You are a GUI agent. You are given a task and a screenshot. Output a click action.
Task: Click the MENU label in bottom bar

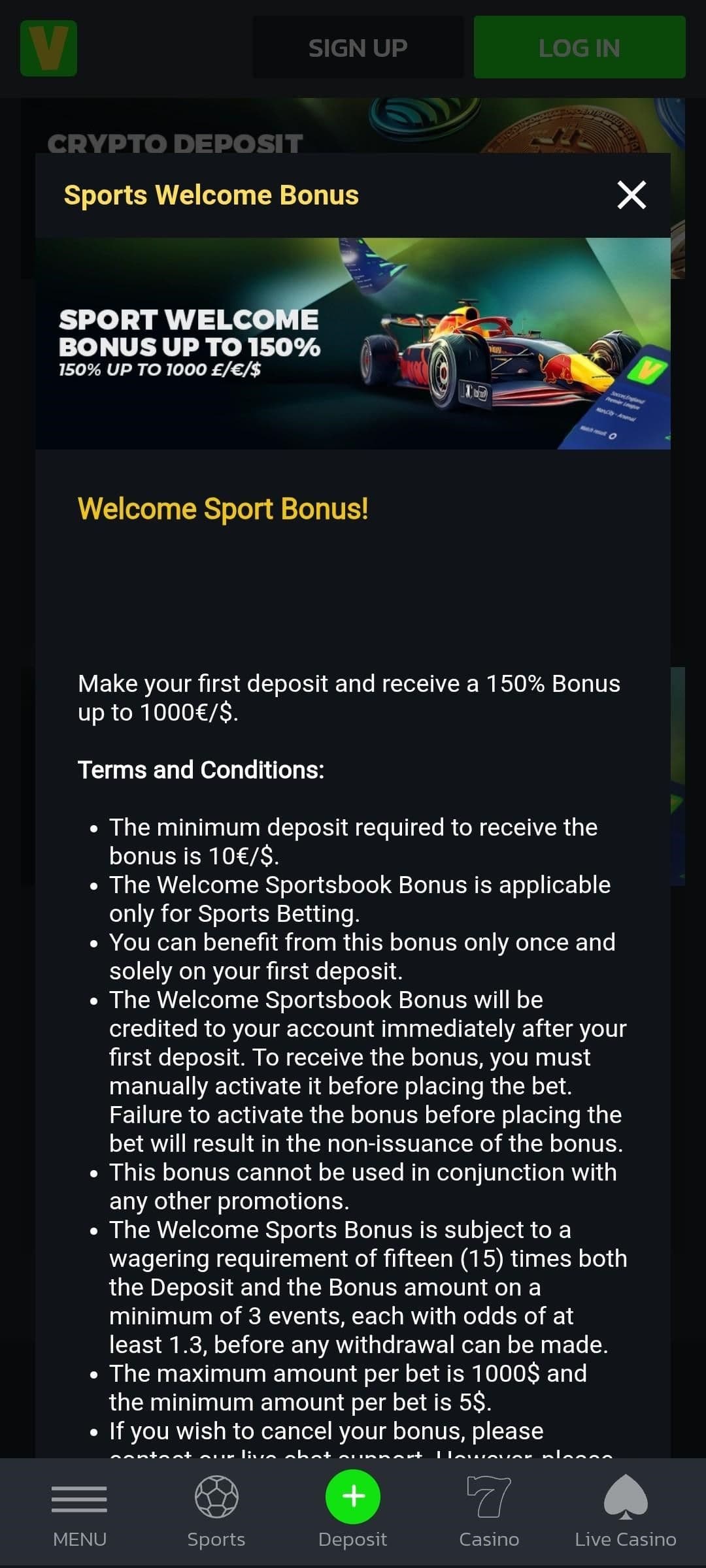pyautogui.click(x=79, y=1539)
